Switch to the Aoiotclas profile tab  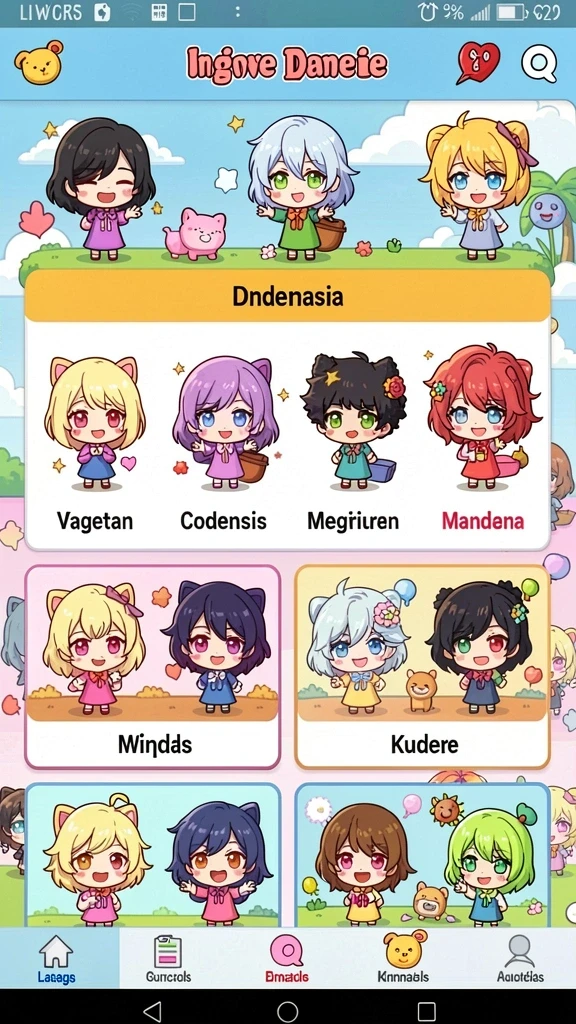pos(519,959)
